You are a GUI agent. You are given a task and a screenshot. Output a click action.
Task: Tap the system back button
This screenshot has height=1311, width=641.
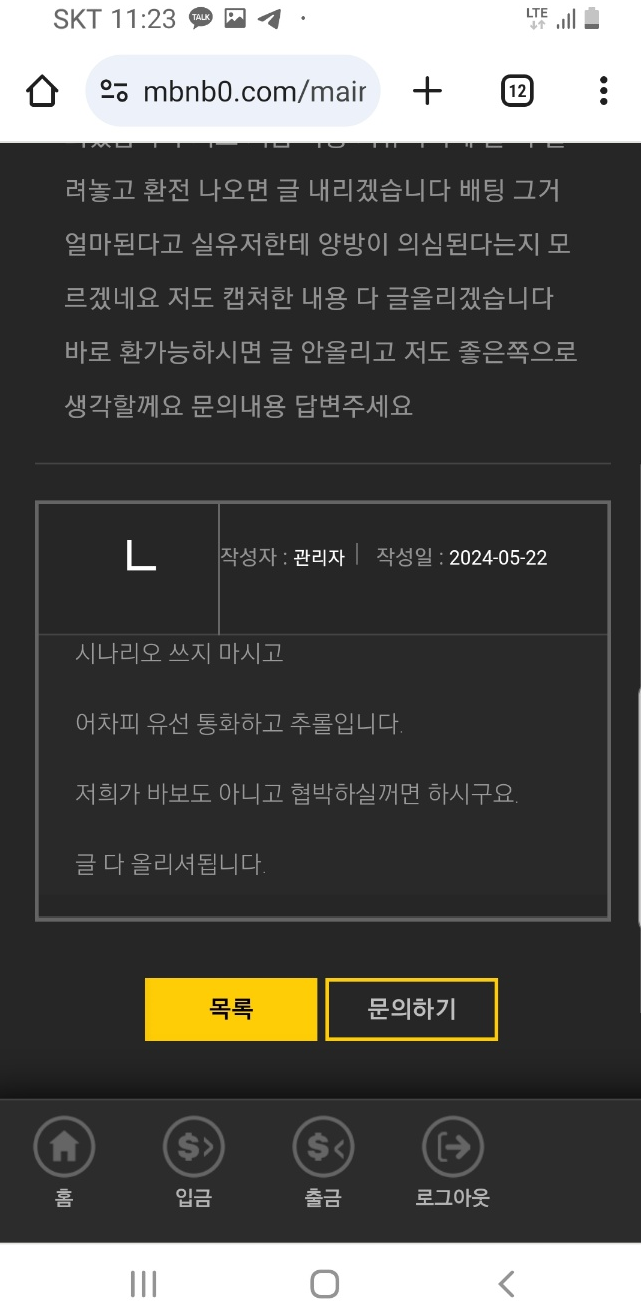(x=506, y=1283)
